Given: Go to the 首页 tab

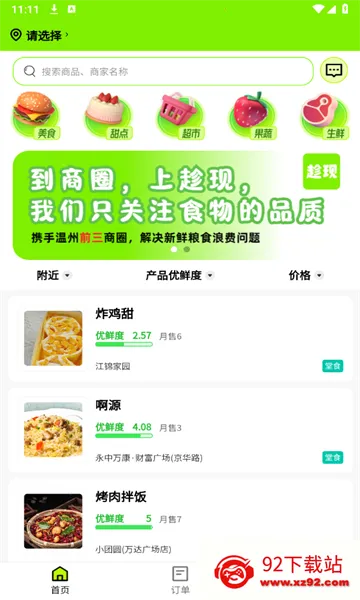Looking at the screenshot, I should pos(60,580).
